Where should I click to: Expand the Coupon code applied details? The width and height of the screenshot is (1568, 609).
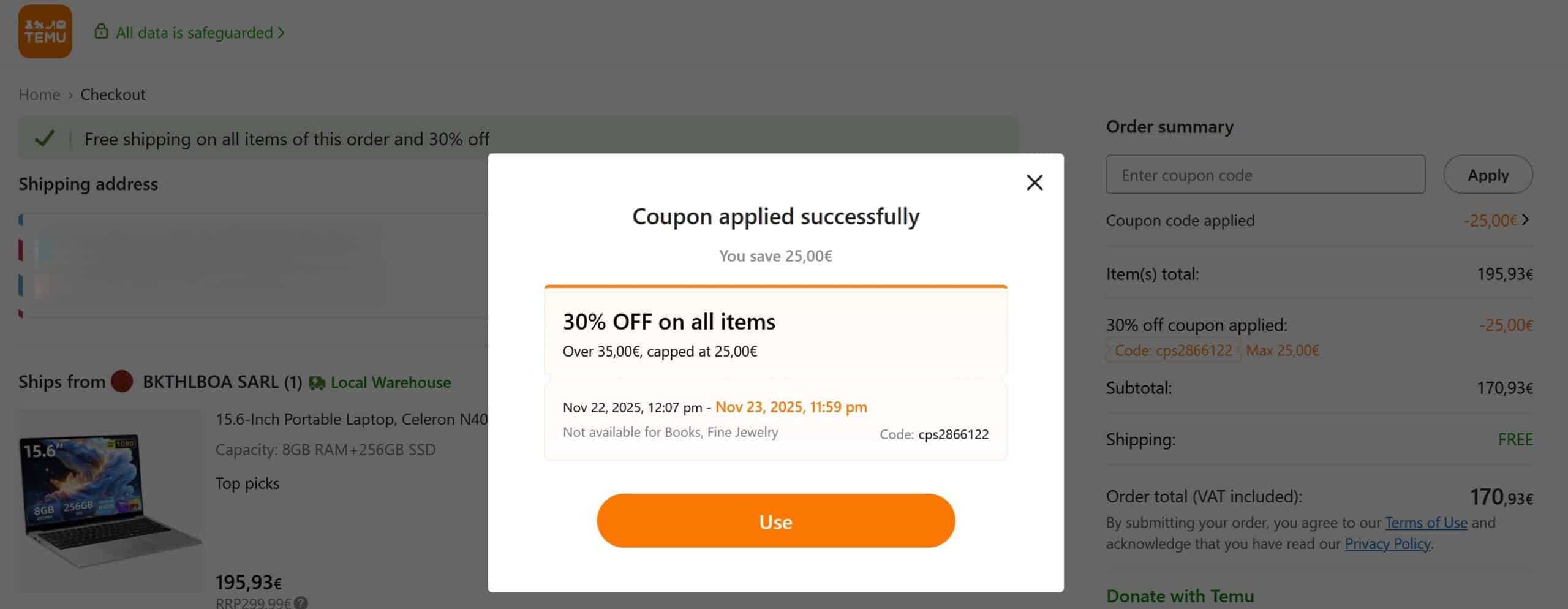1525,220
